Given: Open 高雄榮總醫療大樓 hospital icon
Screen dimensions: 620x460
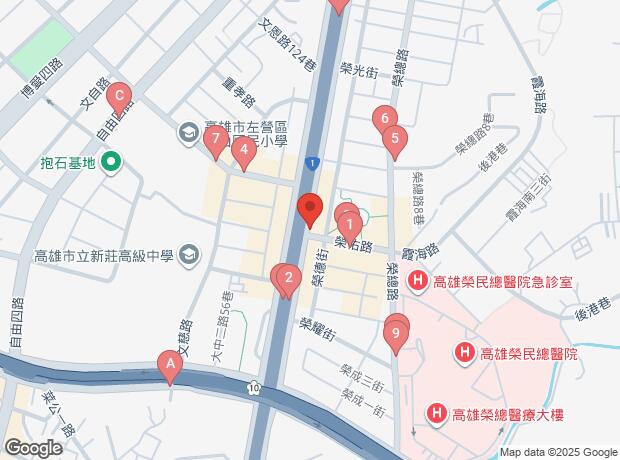Looking at the screenshot, I should 437,414.
